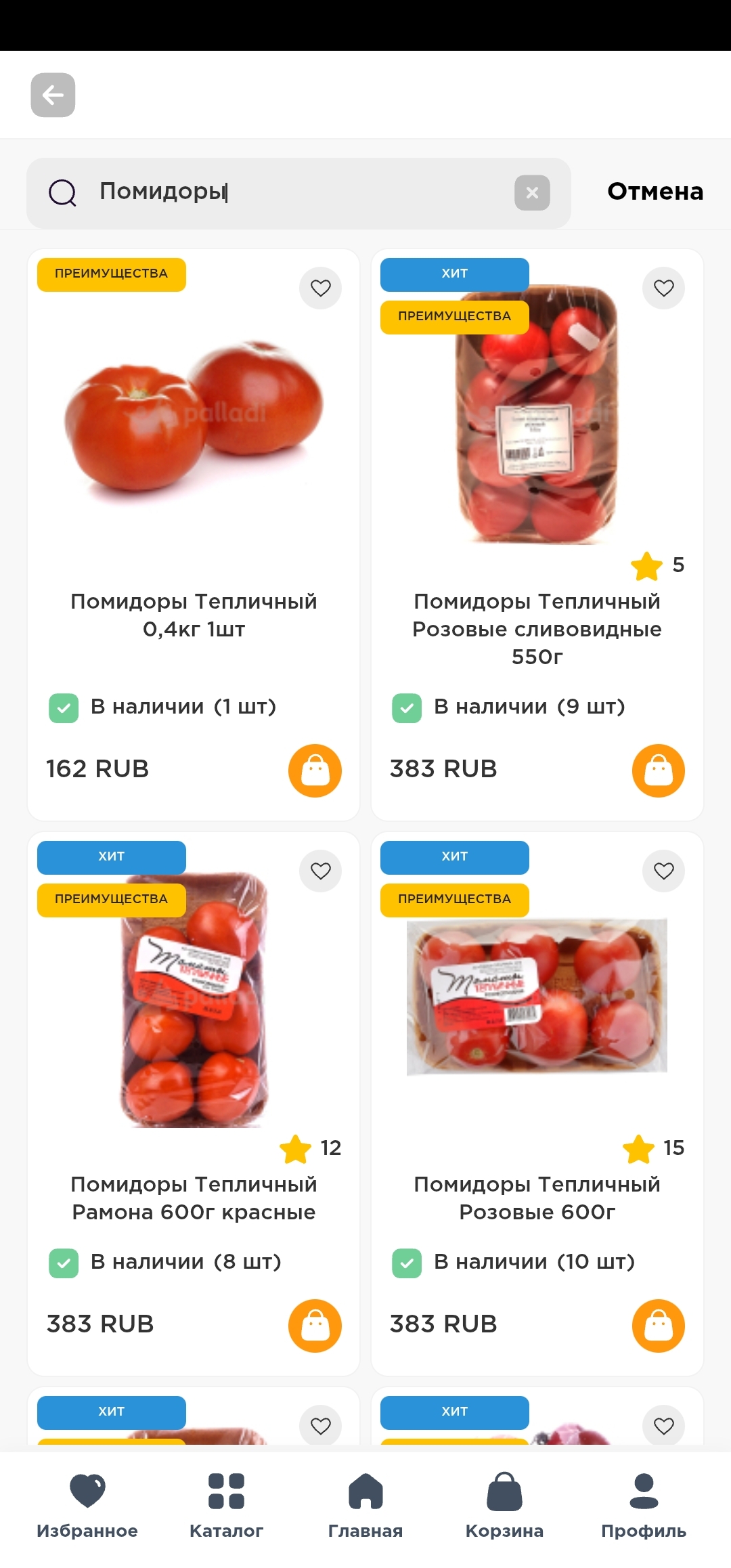Favorite Помидоры Тепличный Розовые 600г

(663, 871)
